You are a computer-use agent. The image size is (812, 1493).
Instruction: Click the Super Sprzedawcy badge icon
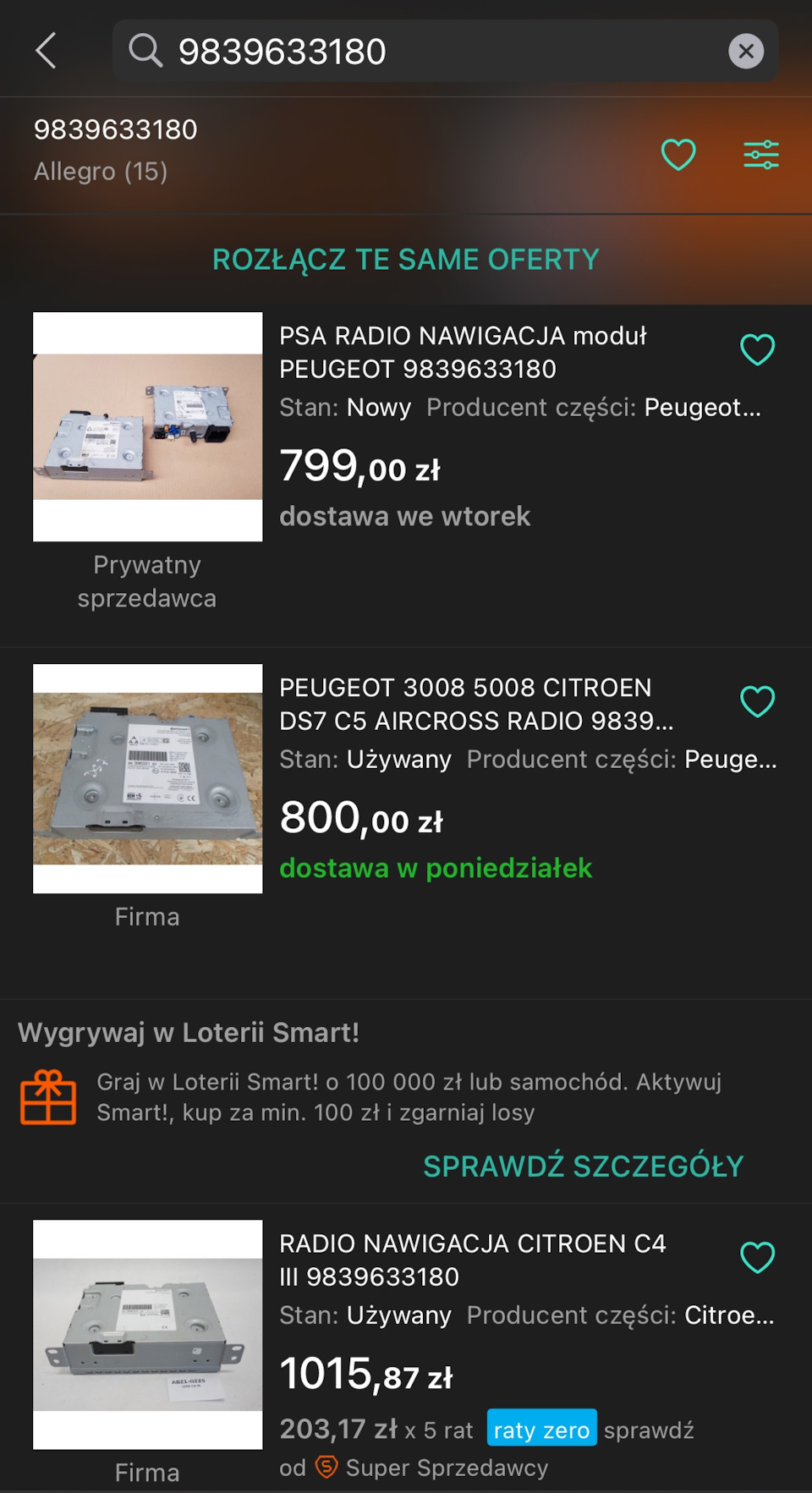(326, 1468)
